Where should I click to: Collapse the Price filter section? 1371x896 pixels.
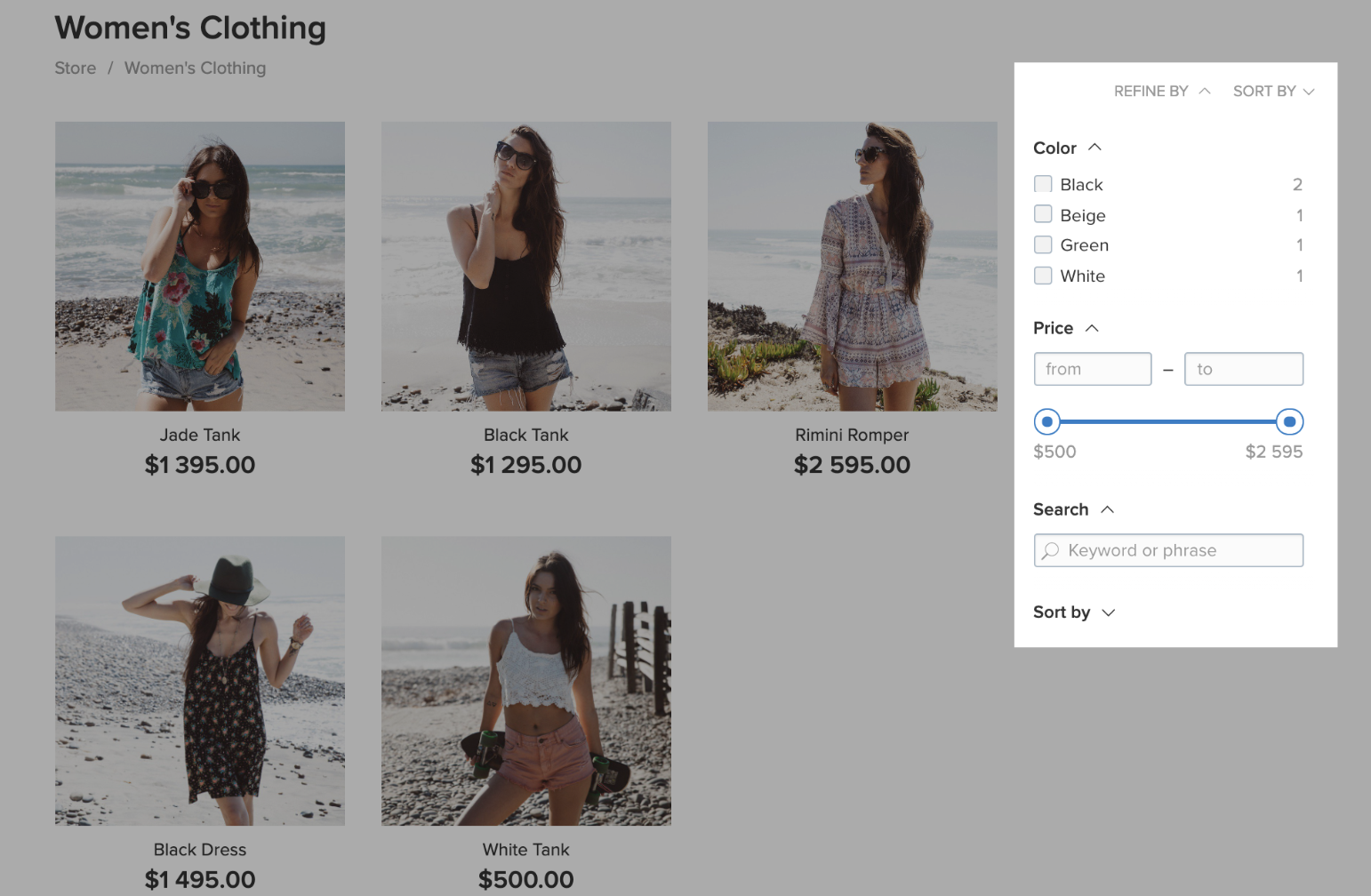click(x=1065, y=328)
